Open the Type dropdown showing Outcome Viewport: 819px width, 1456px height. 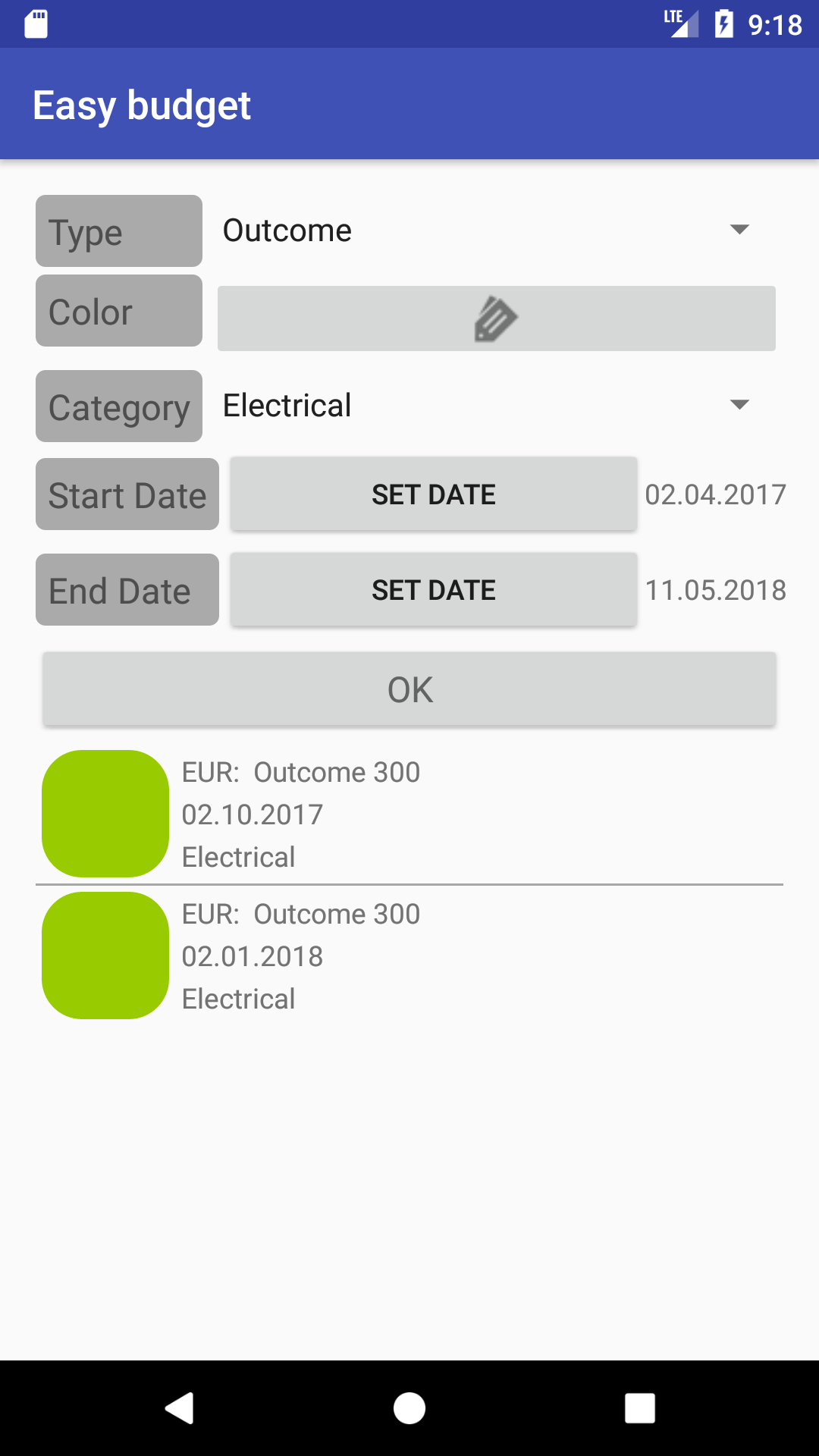click(485, 231)
